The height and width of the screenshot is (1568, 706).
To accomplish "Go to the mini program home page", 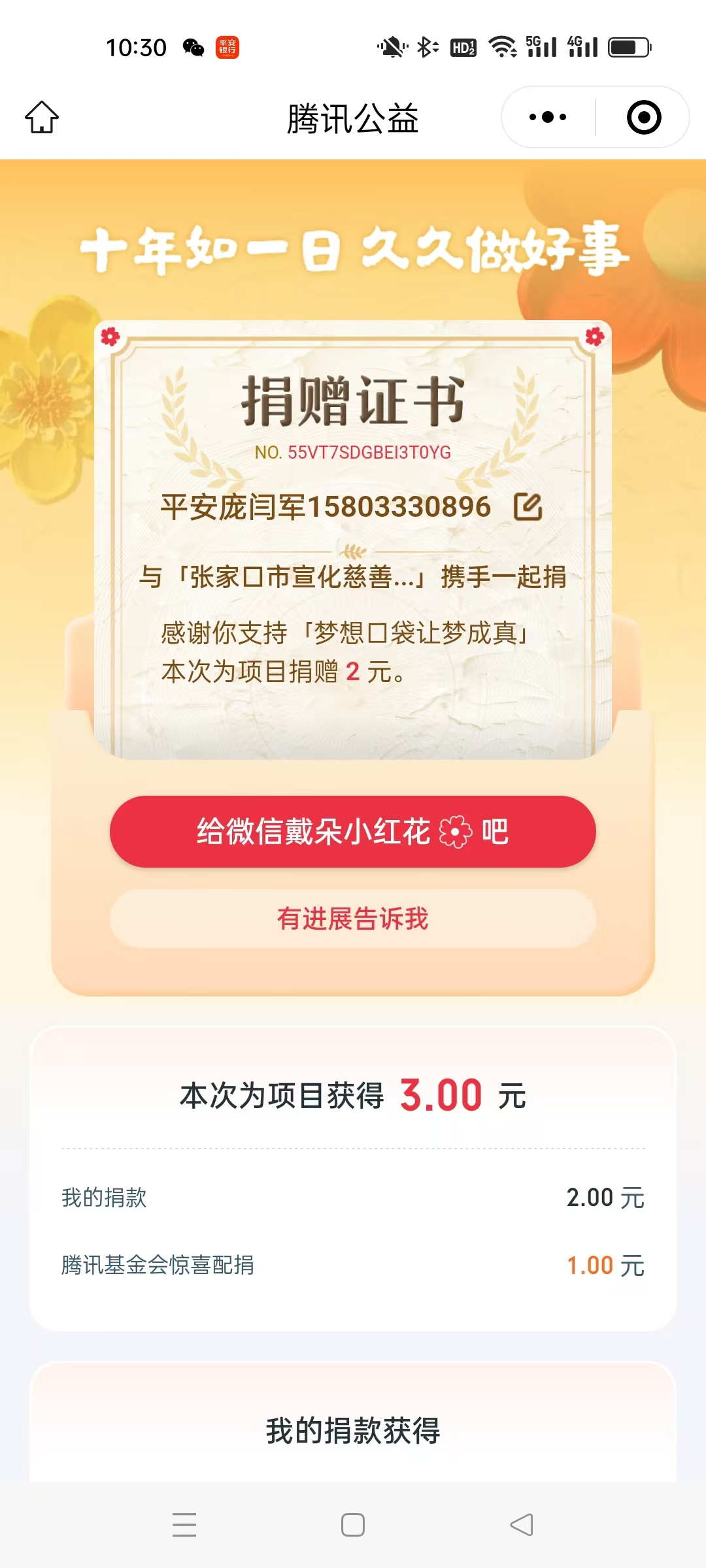I will (42, 118).
